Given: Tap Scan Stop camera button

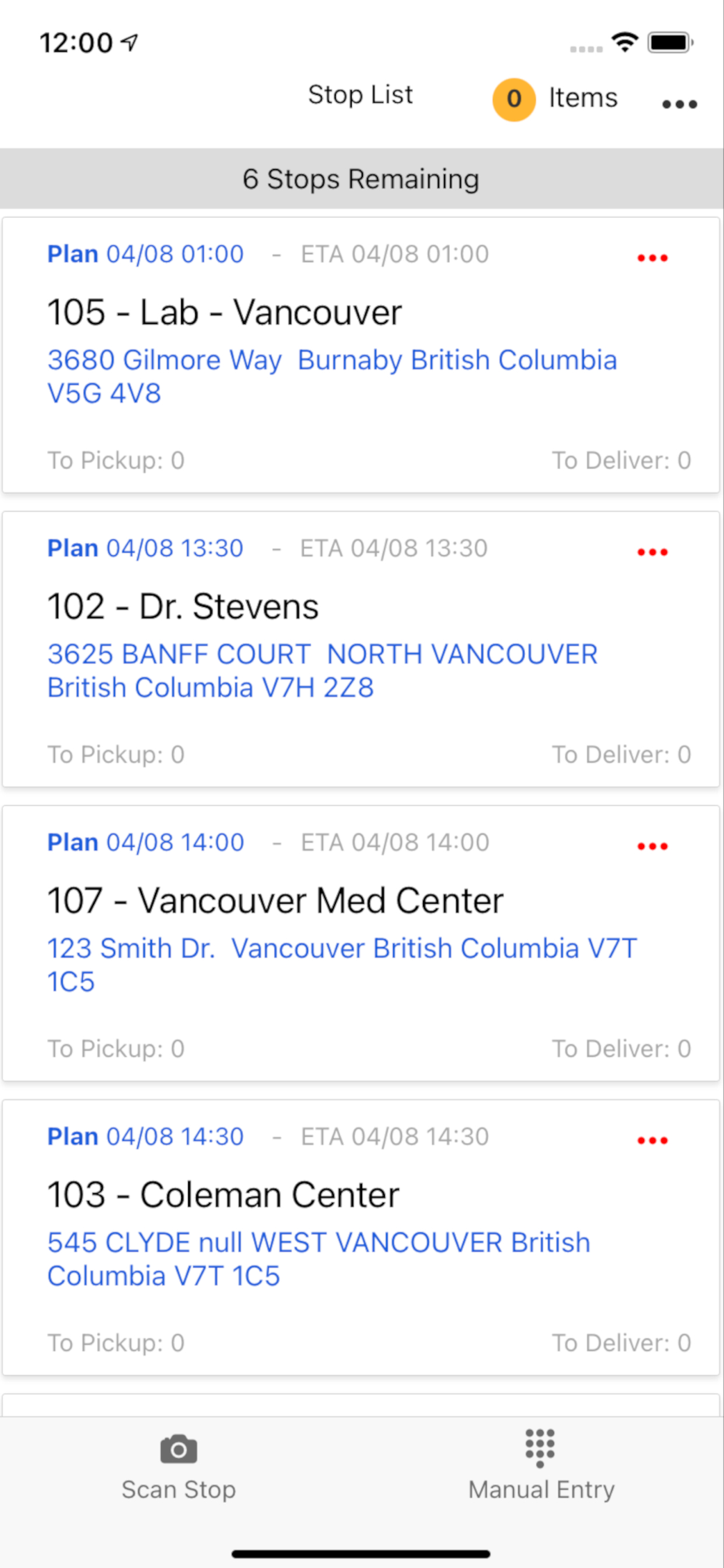Looking at the screenshot, I should tap(179, 1465).
